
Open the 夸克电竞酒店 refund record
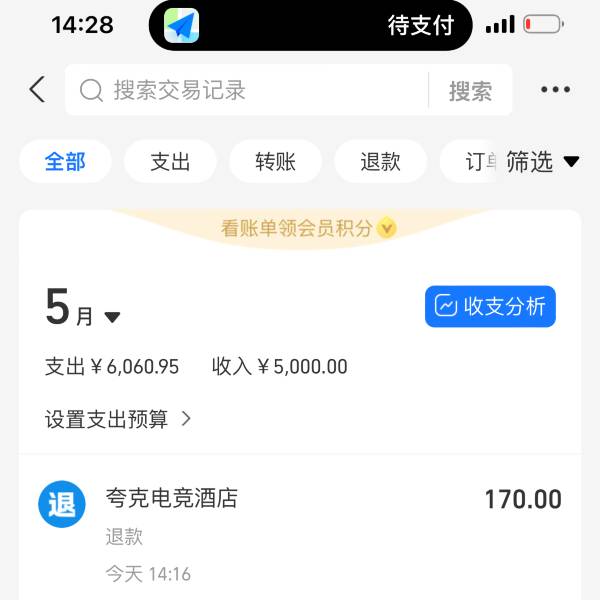click(300, 530)
